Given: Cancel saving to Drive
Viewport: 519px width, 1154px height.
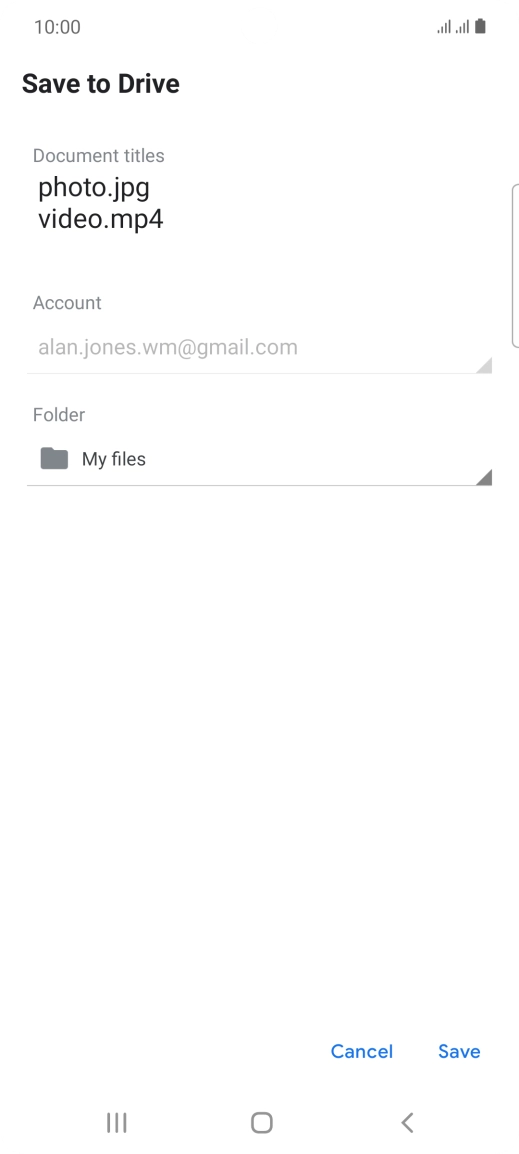Looking at the screenshot, I should (x=361, y=1051).
